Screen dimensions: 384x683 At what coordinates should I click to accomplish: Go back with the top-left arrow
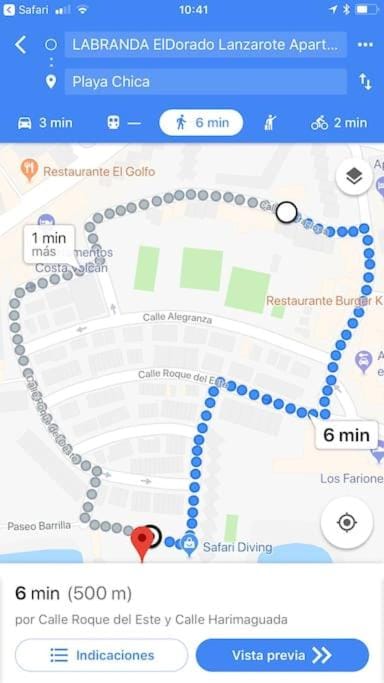coord(20,44)
